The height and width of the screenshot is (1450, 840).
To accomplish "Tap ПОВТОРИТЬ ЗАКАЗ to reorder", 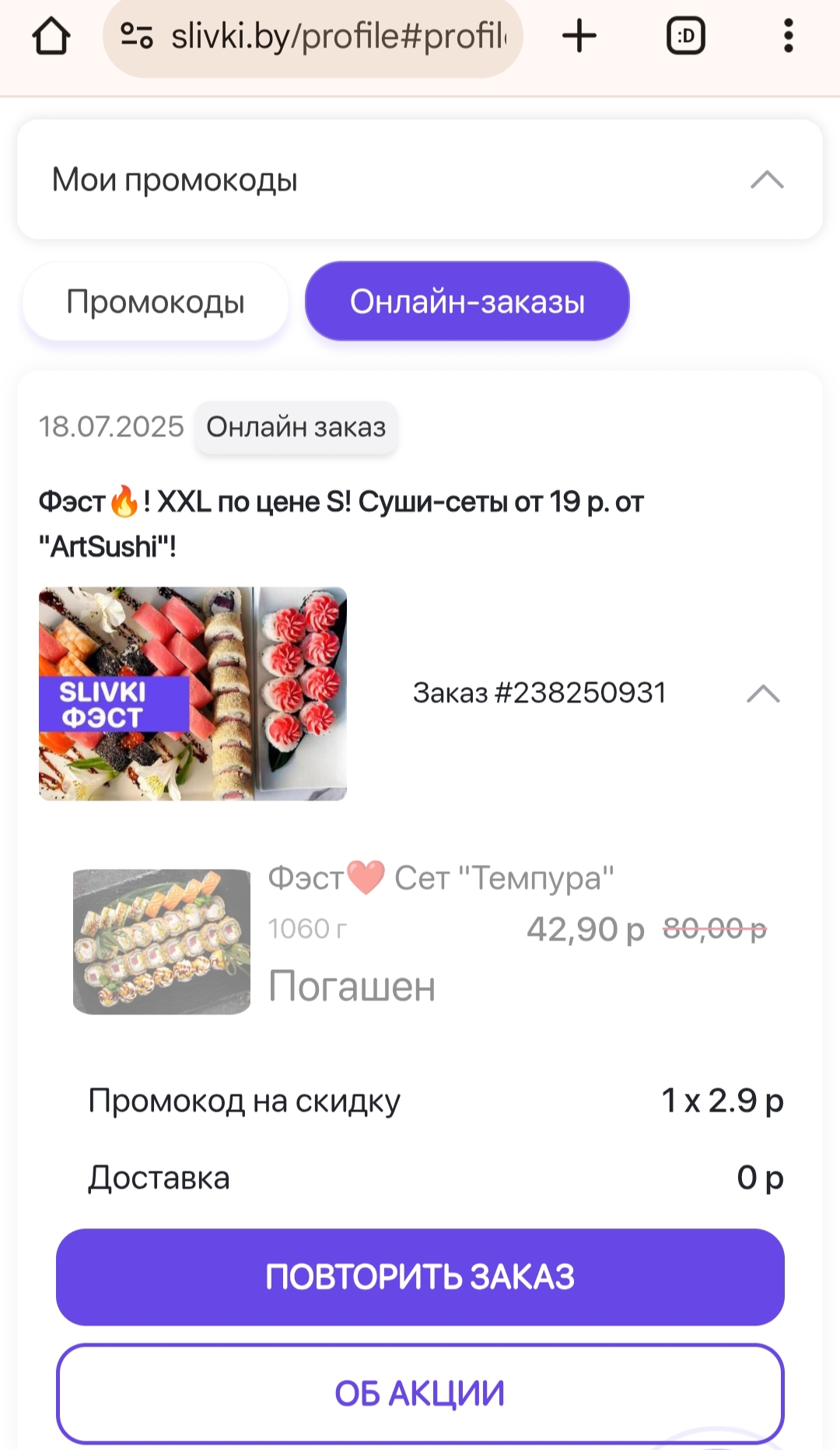I will pos(420,1277).
